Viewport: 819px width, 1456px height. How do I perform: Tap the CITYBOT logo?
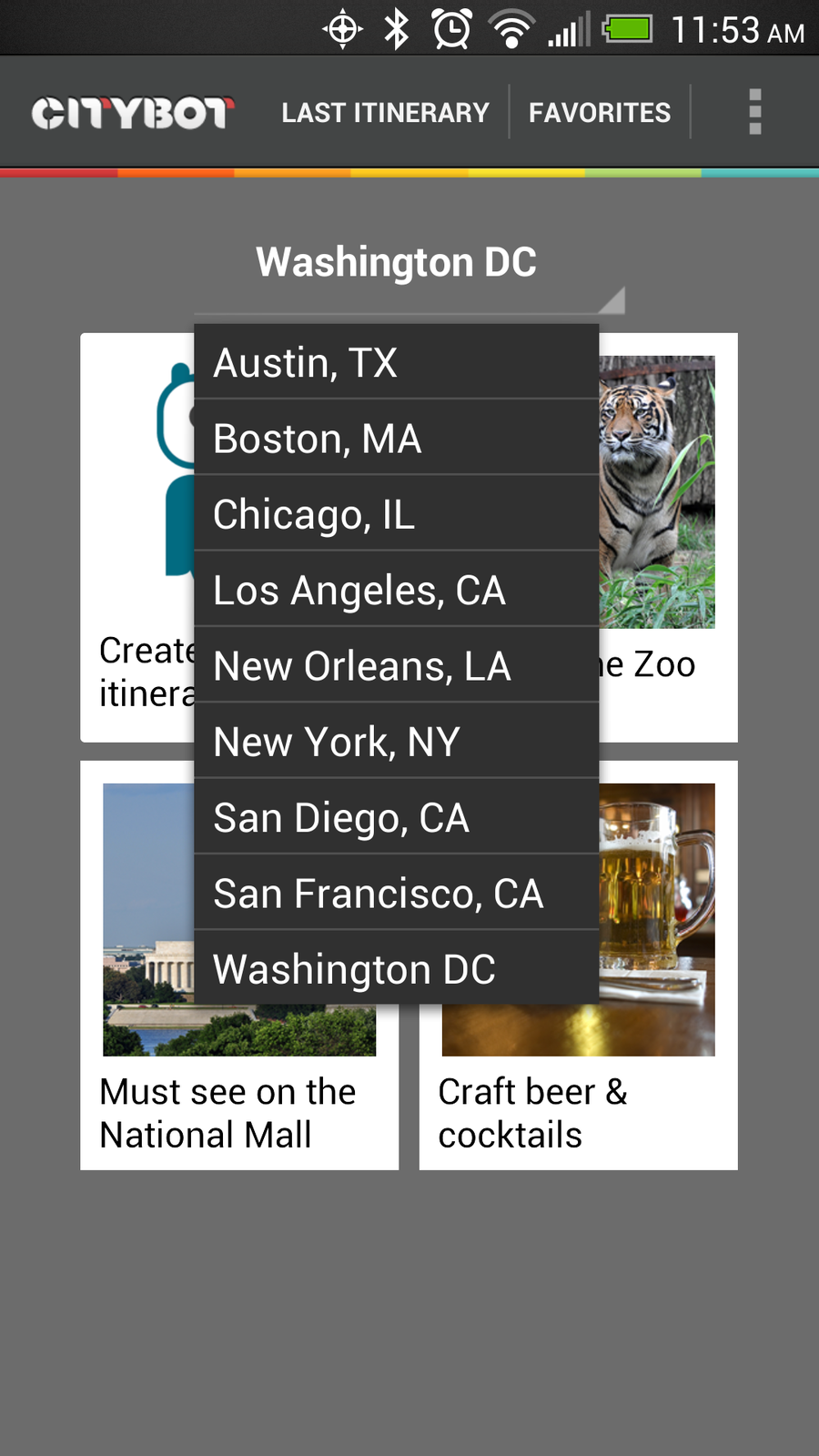(x=132, y=111)
